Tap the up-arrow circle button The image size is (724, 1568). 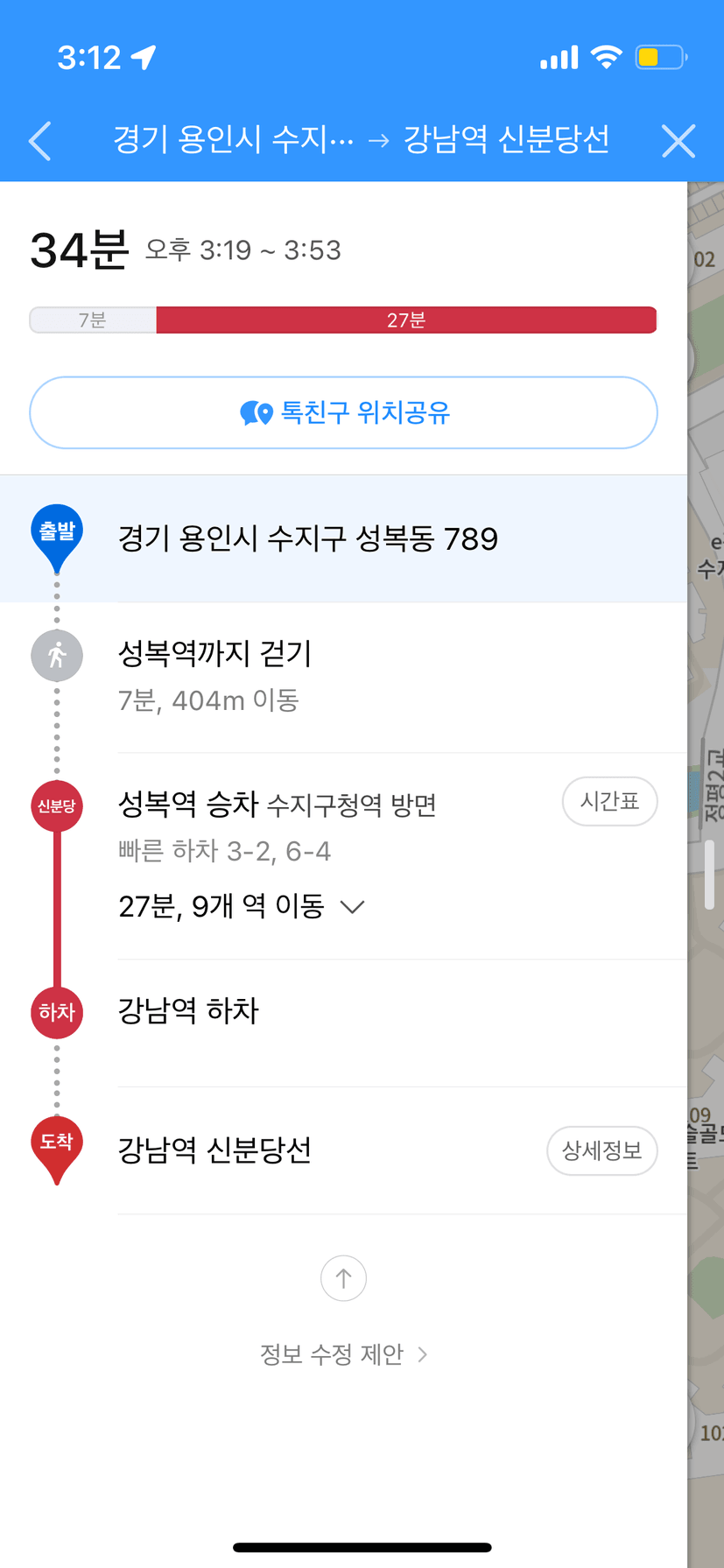(343, 1278)
